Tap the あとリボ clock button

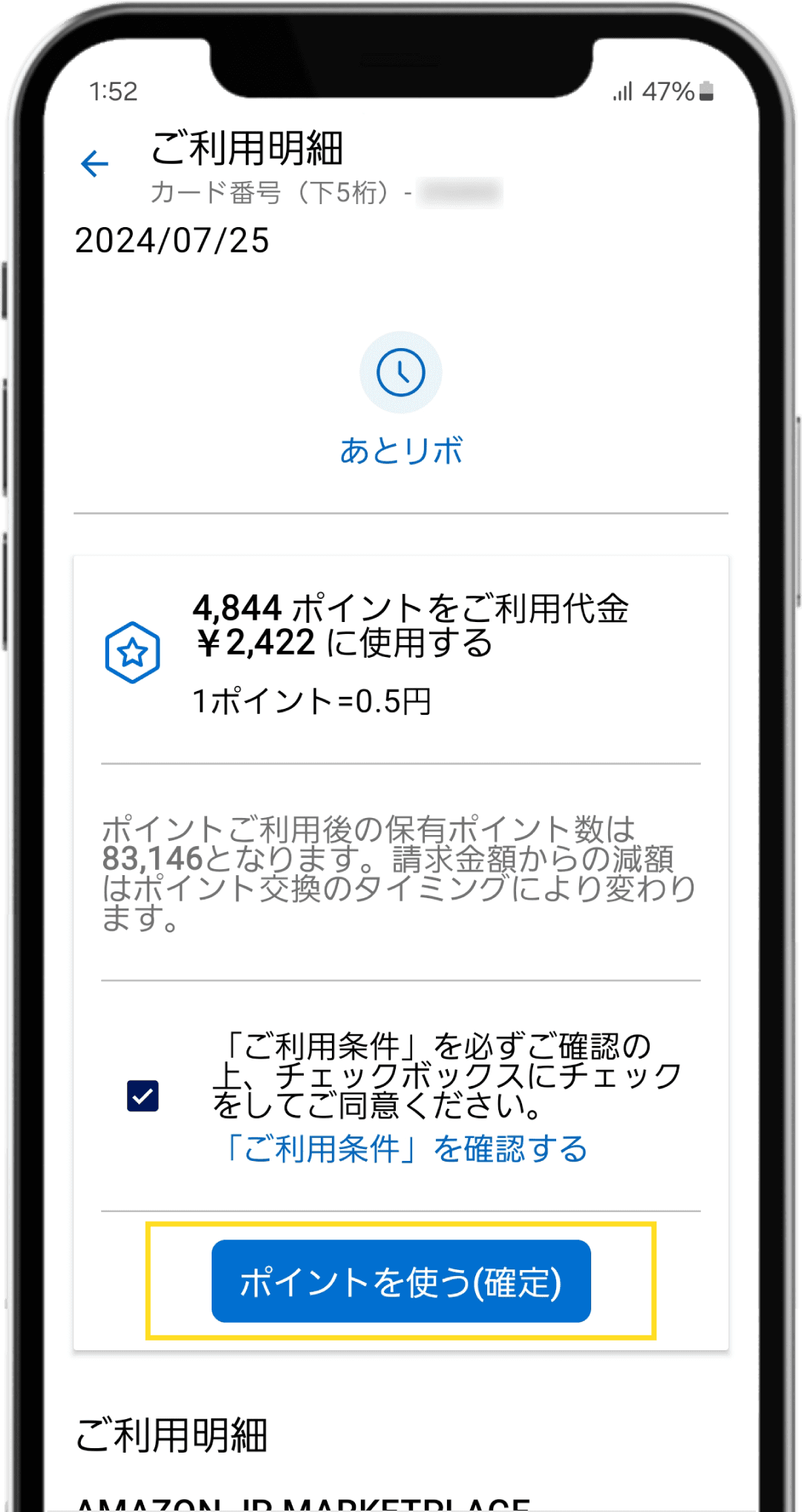pos(401,373)
